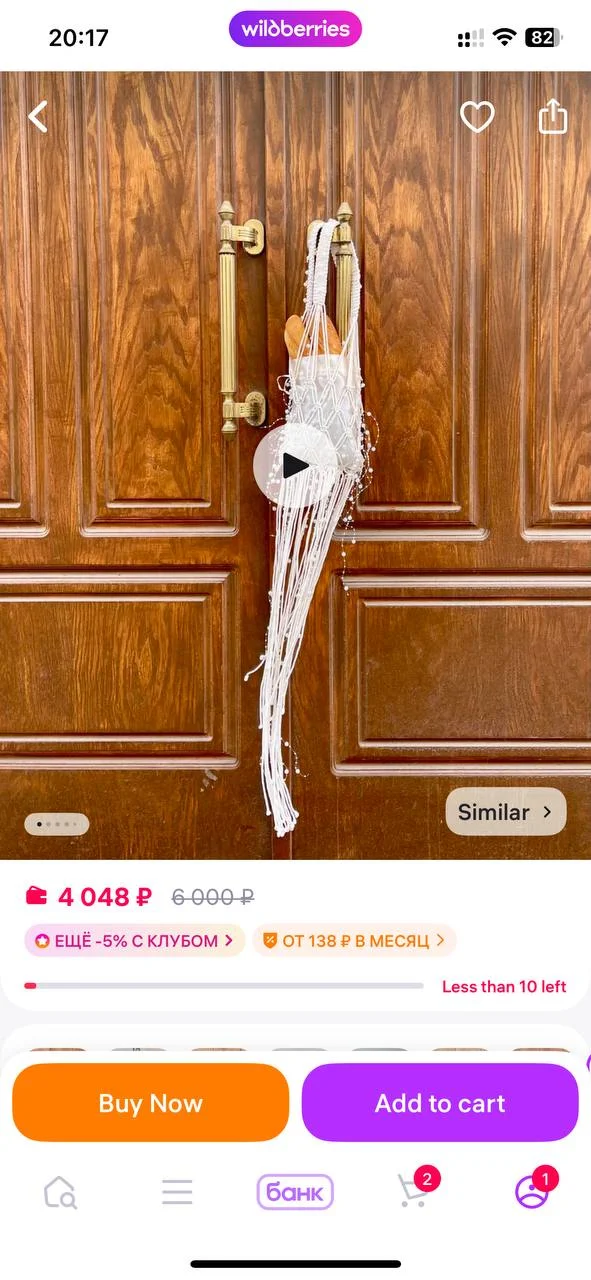Screen dimensions: 591x1280
Task: Open the home search tab
Action: [60, 1191]
